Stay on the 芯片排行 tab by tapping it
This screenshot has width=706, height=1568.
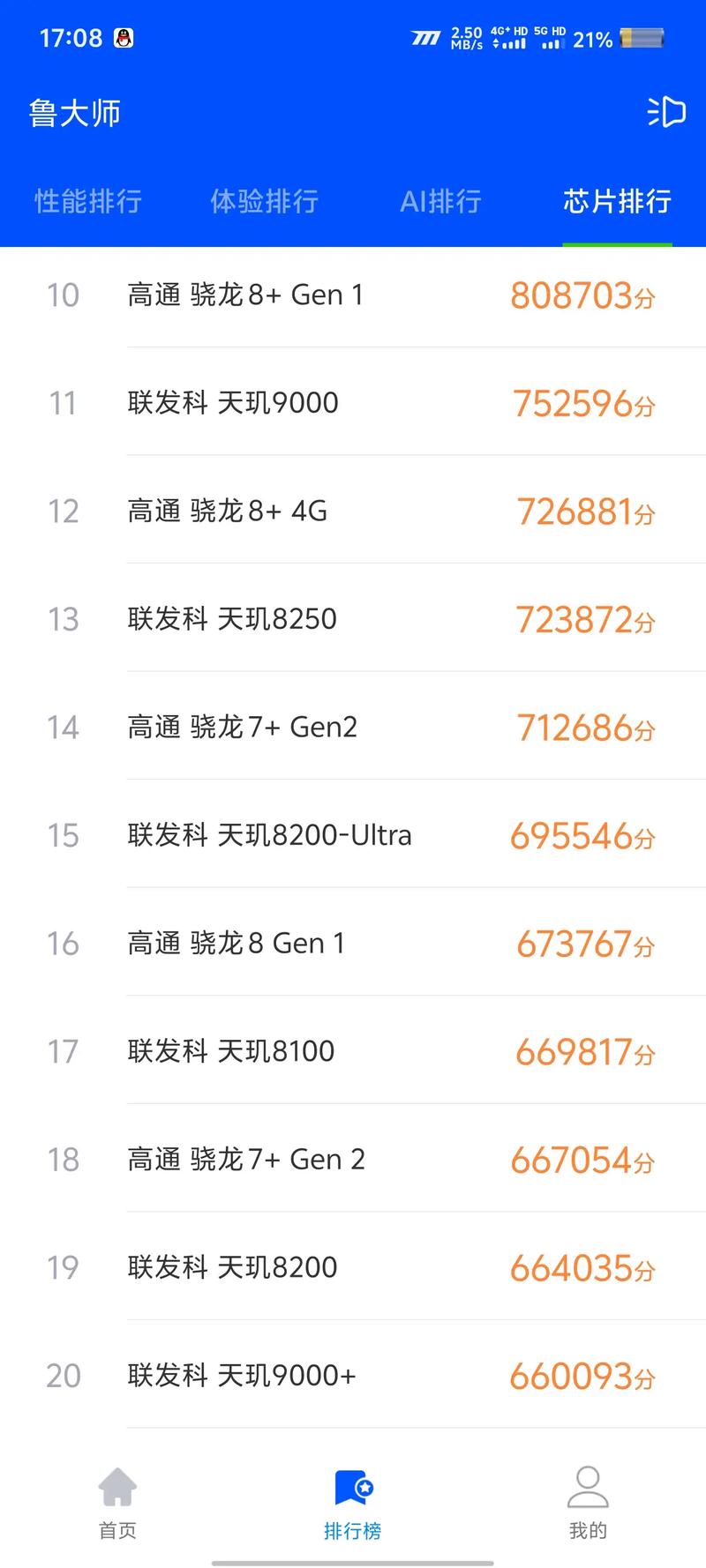616,202
